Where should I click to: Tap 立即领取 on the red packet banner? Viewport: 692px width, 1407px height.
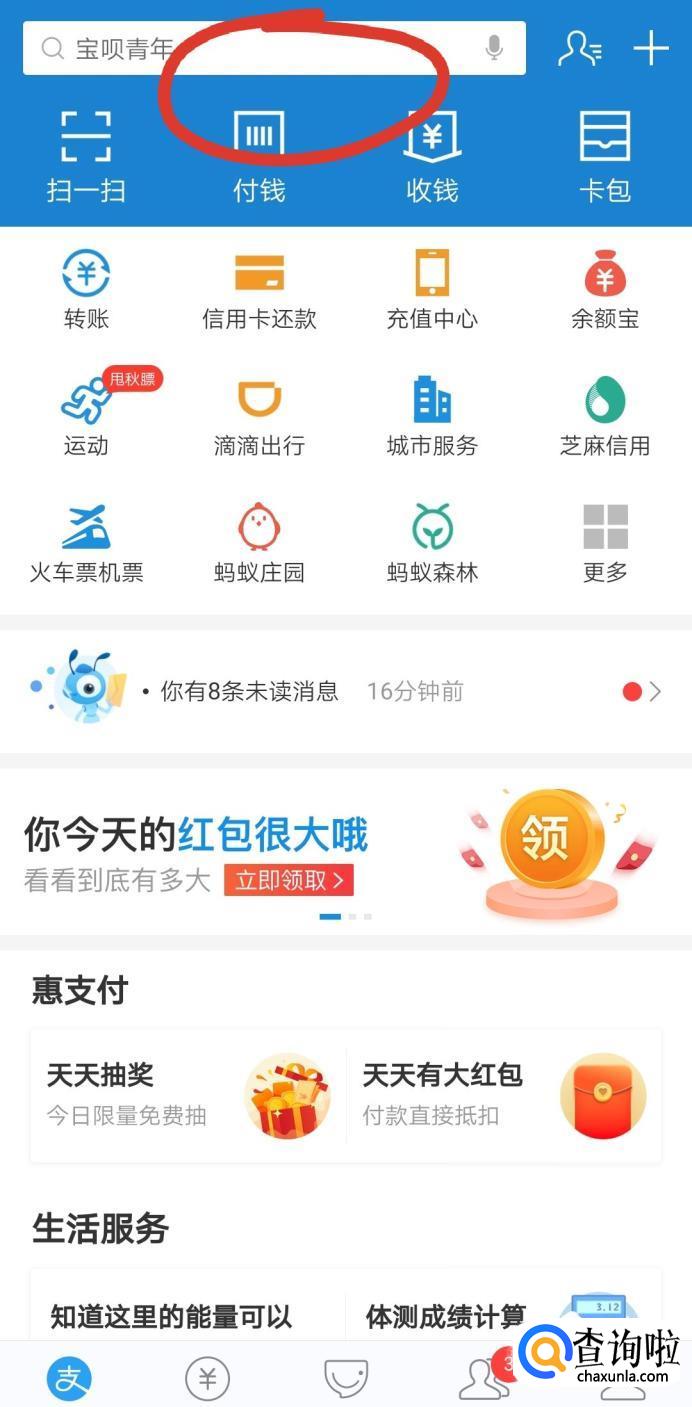(x=288, y=880)
